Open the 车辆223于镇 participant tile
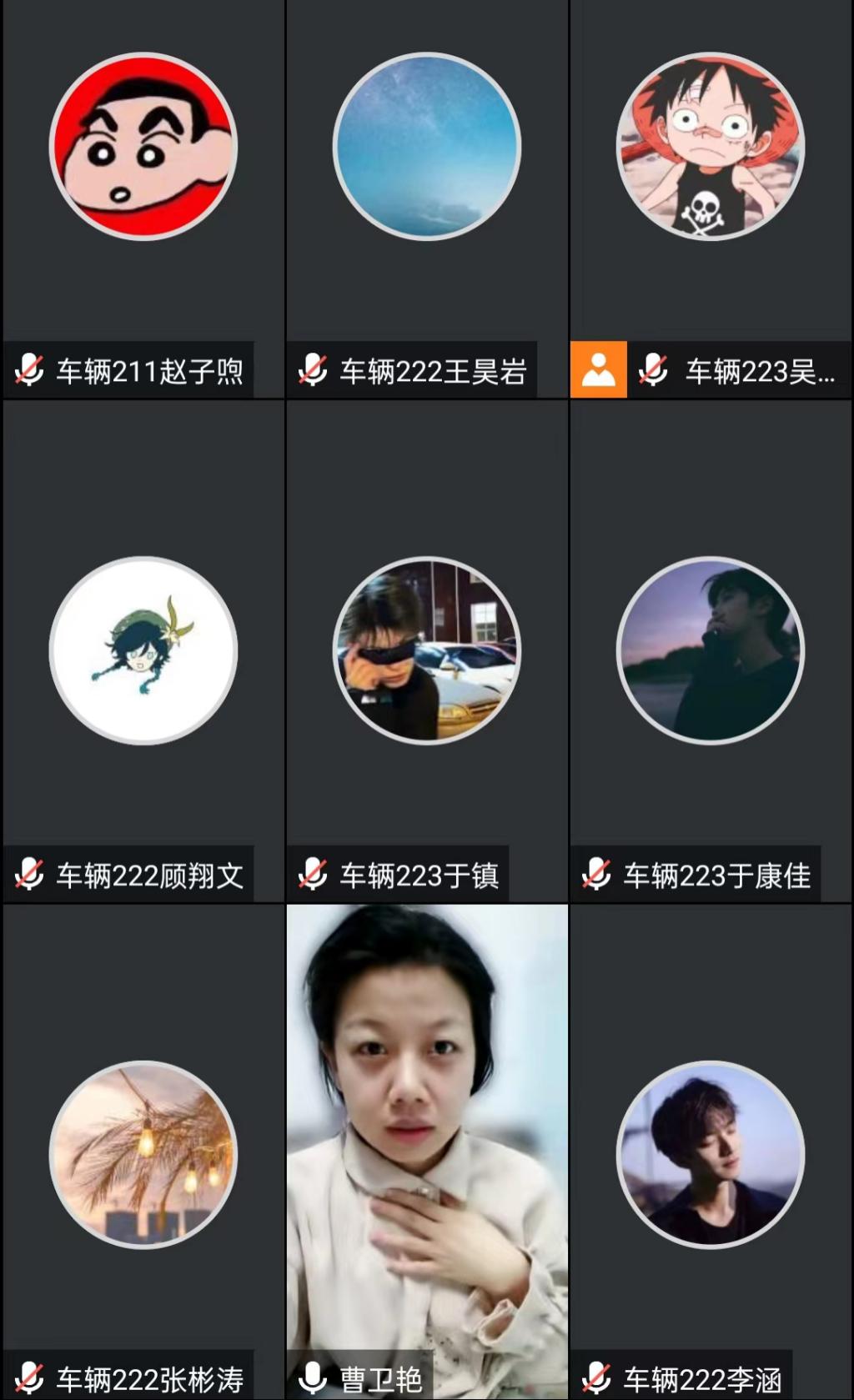Image resolution: width=854 pixels, height=1400 pixels. click(427, 650)
